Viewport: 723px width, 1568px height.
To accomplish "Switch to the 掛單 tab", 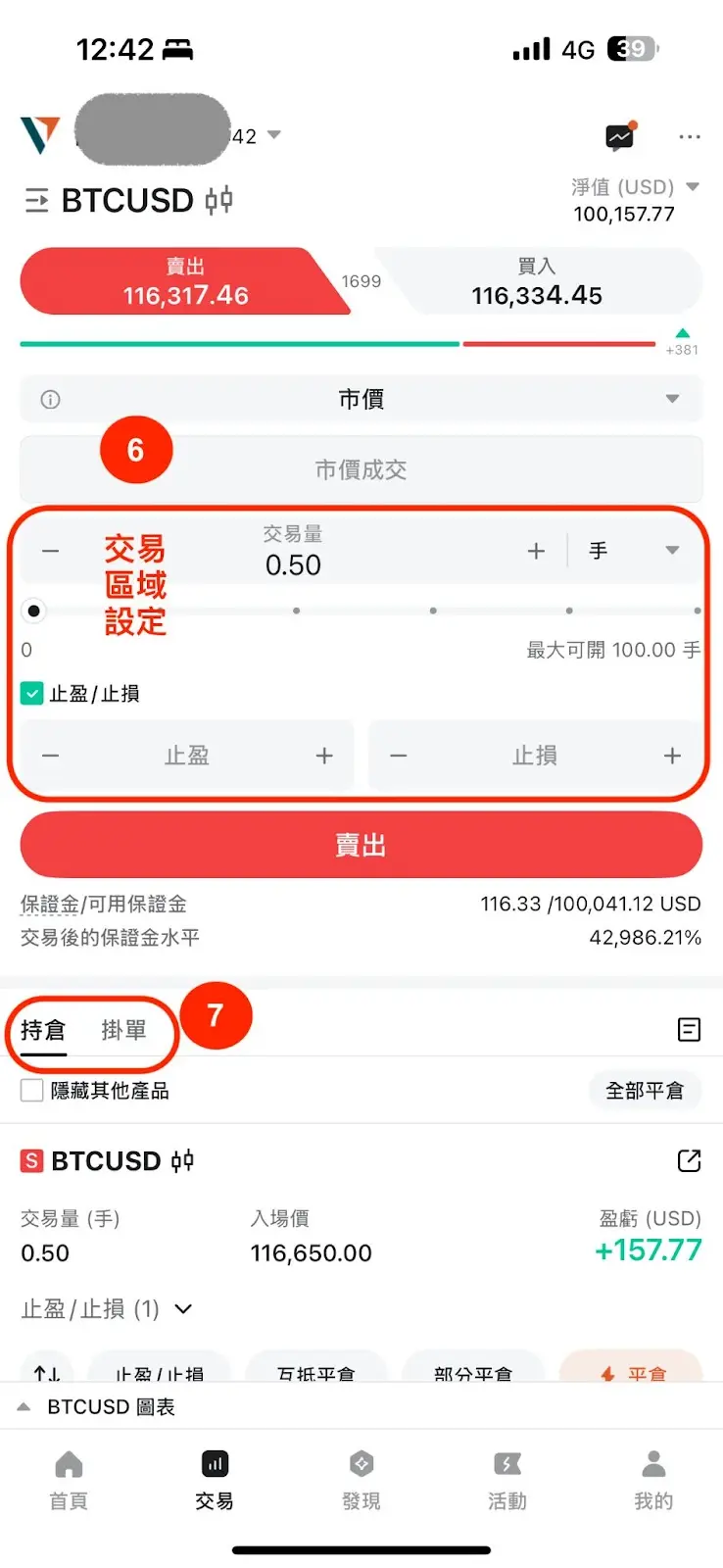I will (123, 1030).
